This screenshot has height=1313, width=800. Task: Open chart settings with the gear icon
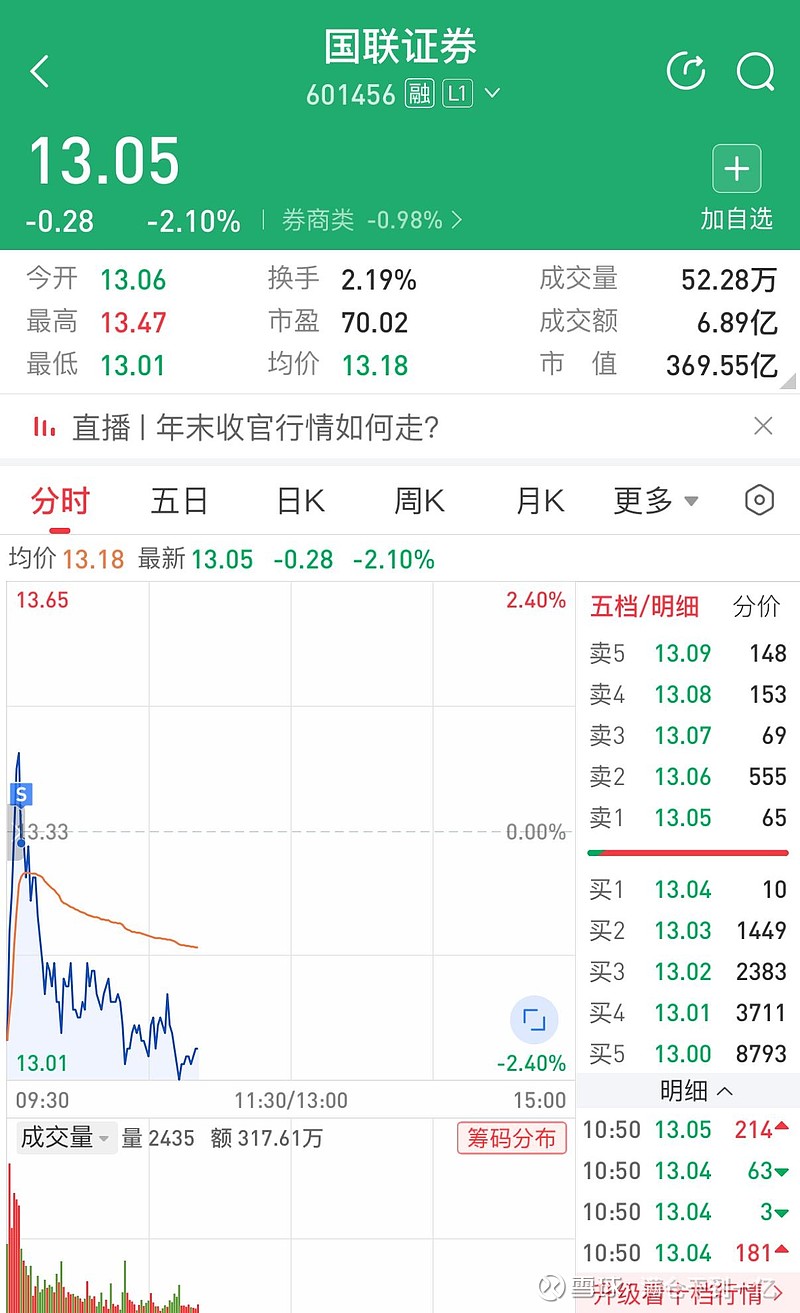[x=759, y=500]
